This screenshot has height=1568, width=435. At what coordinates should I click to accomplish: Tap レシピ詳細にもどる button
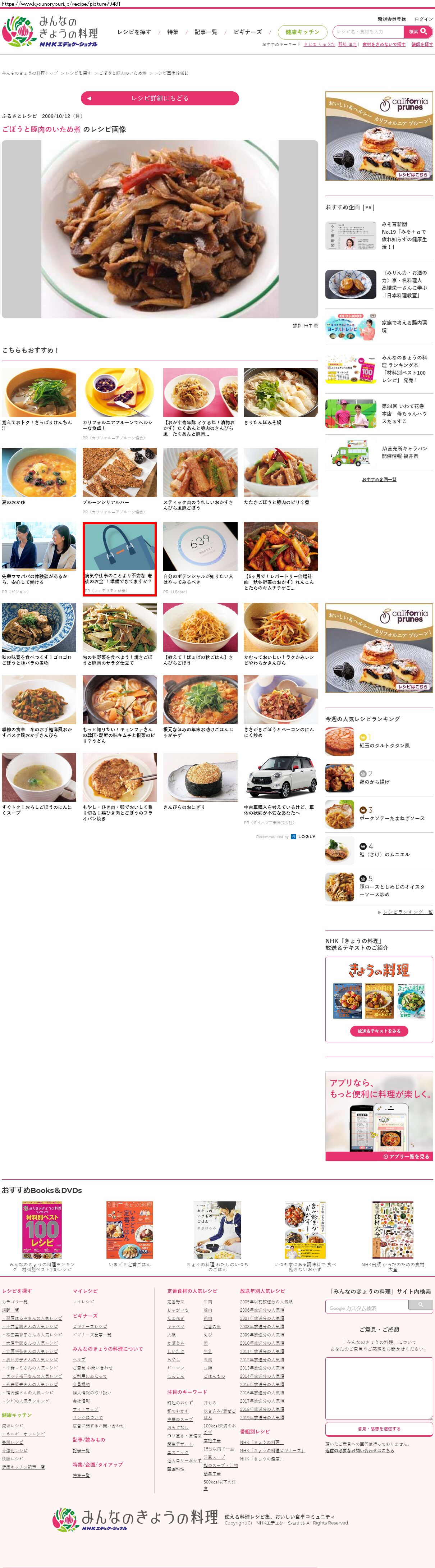pos(159,98)
